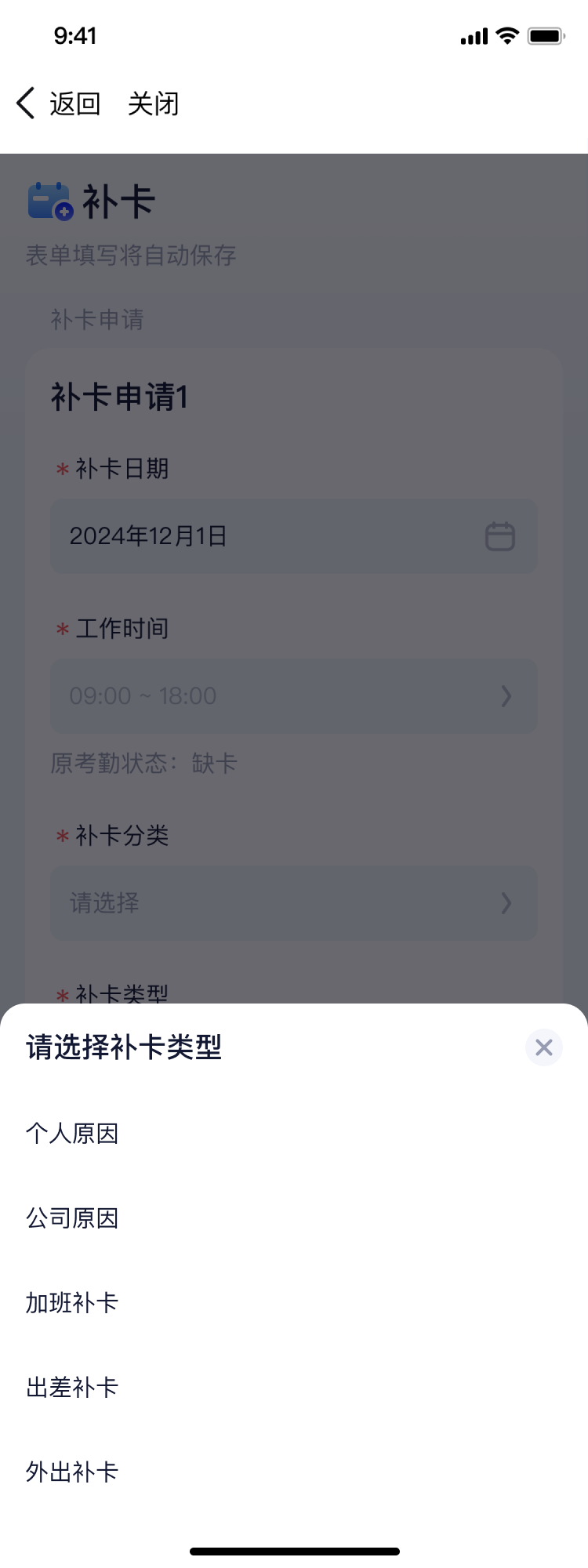Choose 外出补卡 as the type
Screen dimensions: 588x1568
[x=72, y=1472]
